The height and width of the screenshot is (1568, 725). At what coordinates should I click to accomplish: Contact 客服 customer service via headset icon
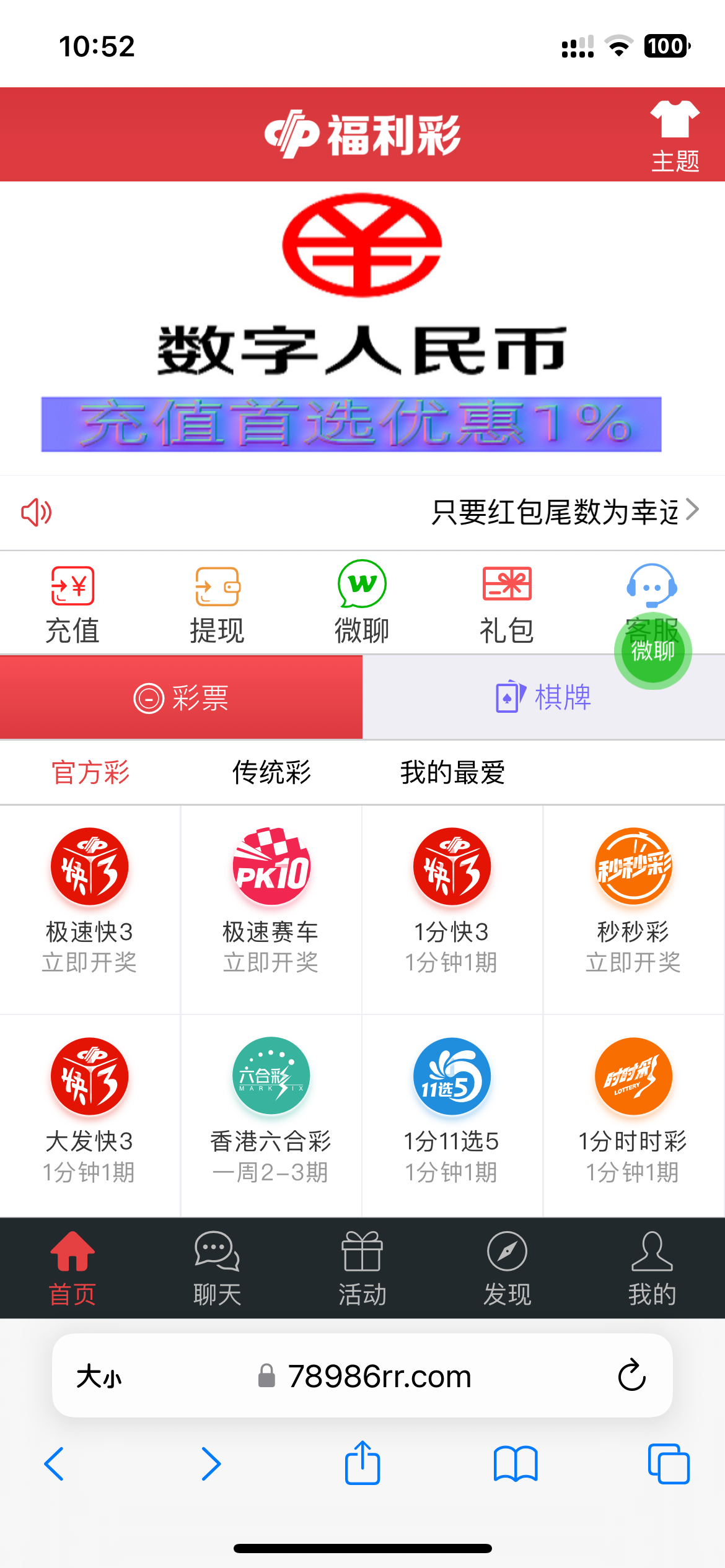pos(652,585)
